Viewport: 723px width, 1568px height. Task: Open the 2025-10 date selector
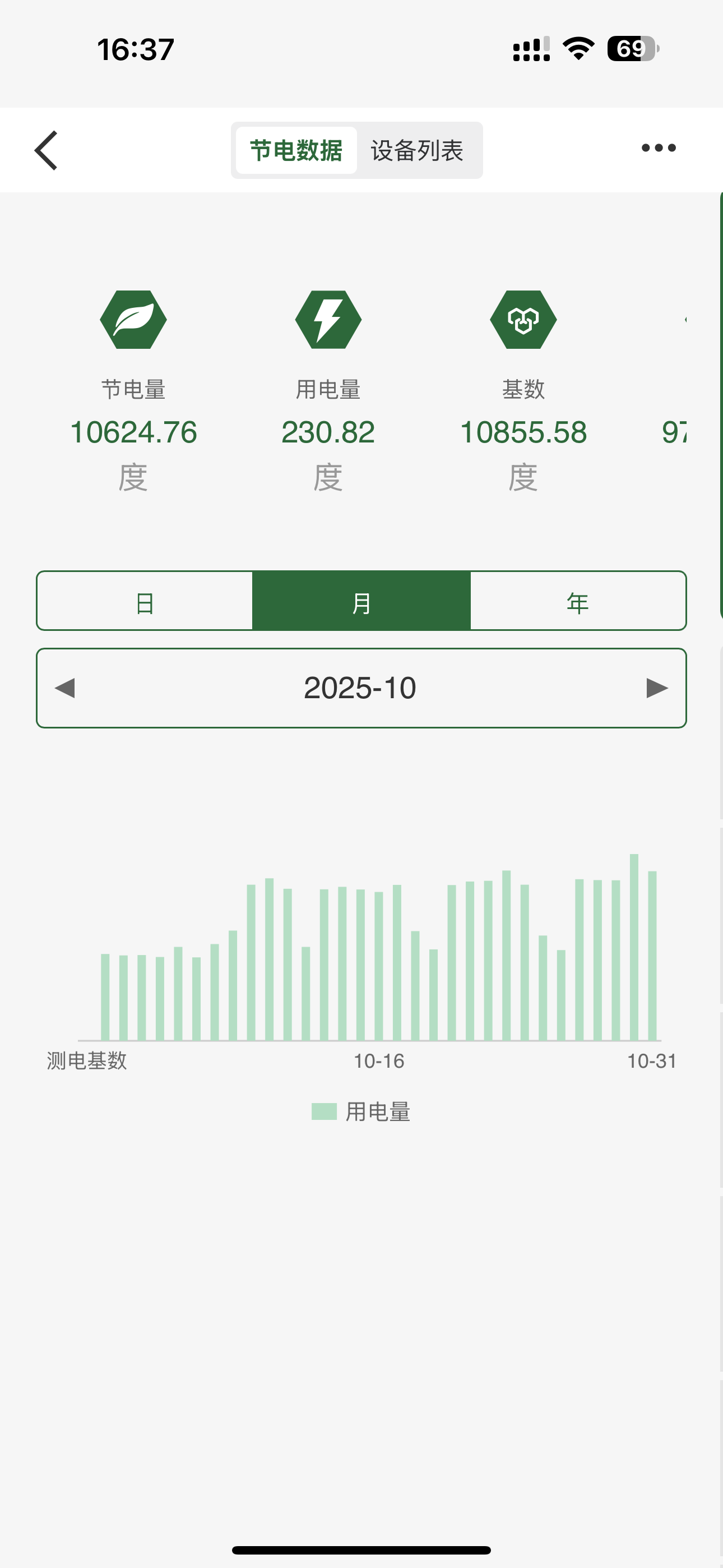click(361, 688)
